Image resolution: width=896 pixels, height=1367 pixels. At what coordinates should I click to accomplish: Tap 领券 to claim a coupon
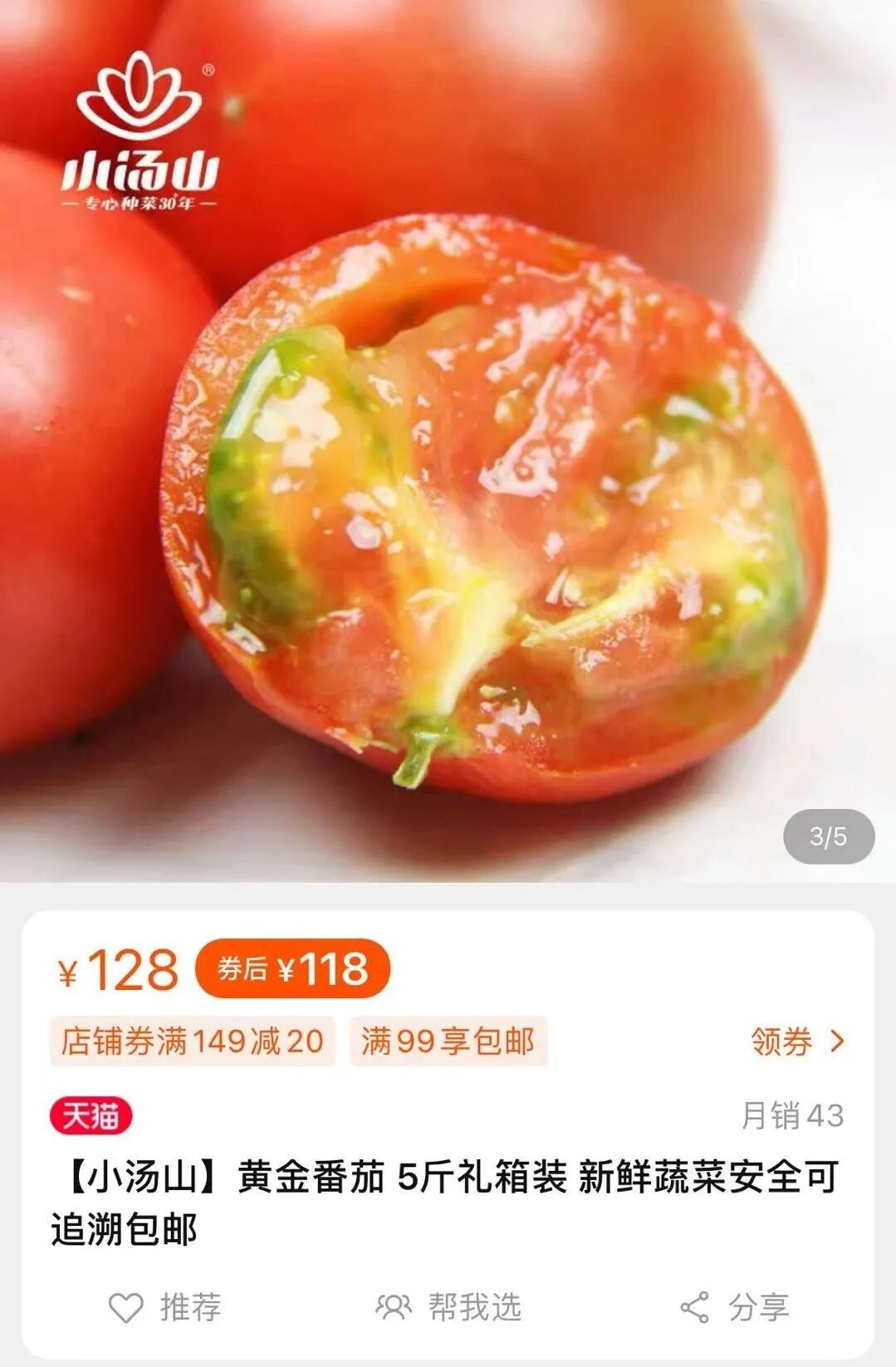point(796,1041)
